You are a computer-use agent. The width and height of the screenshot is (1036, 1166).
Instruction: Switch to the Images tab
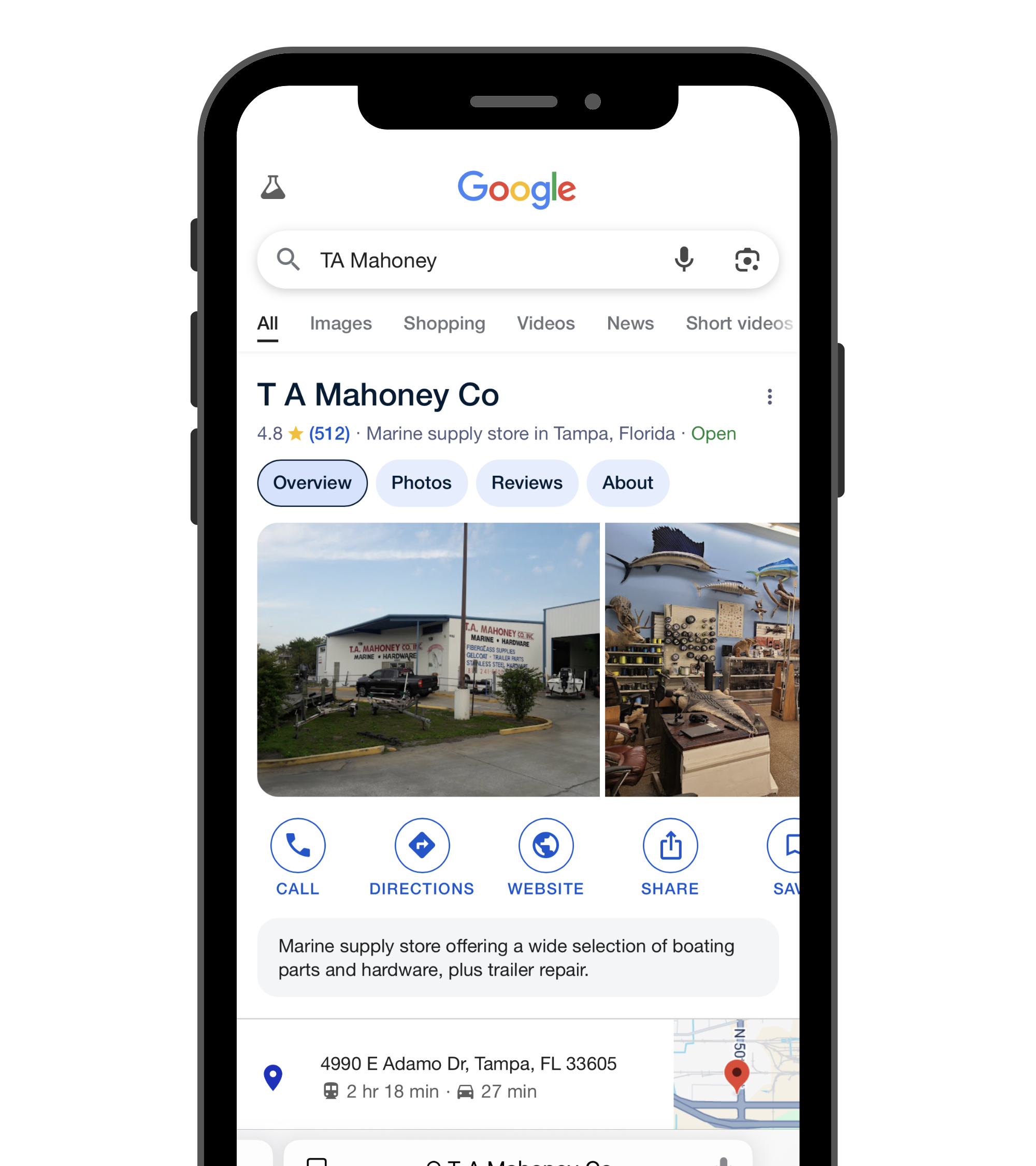pyautogui.click(x=340, y=323)
